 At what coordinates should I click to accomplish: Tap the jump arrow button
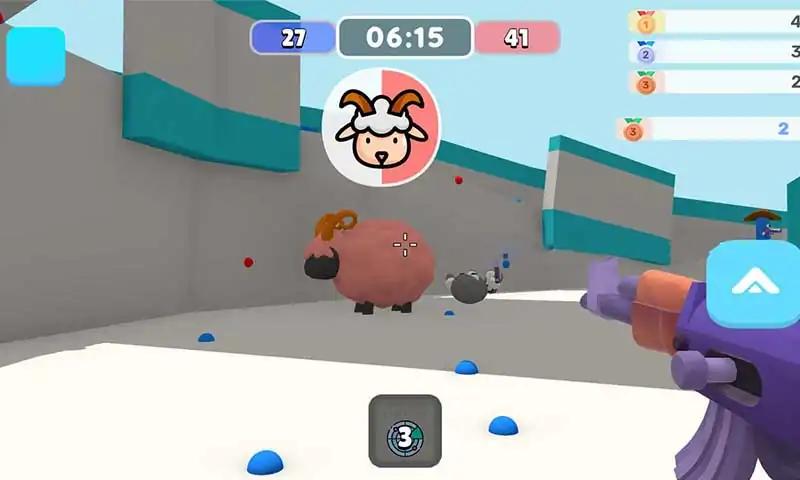[753, 284]
